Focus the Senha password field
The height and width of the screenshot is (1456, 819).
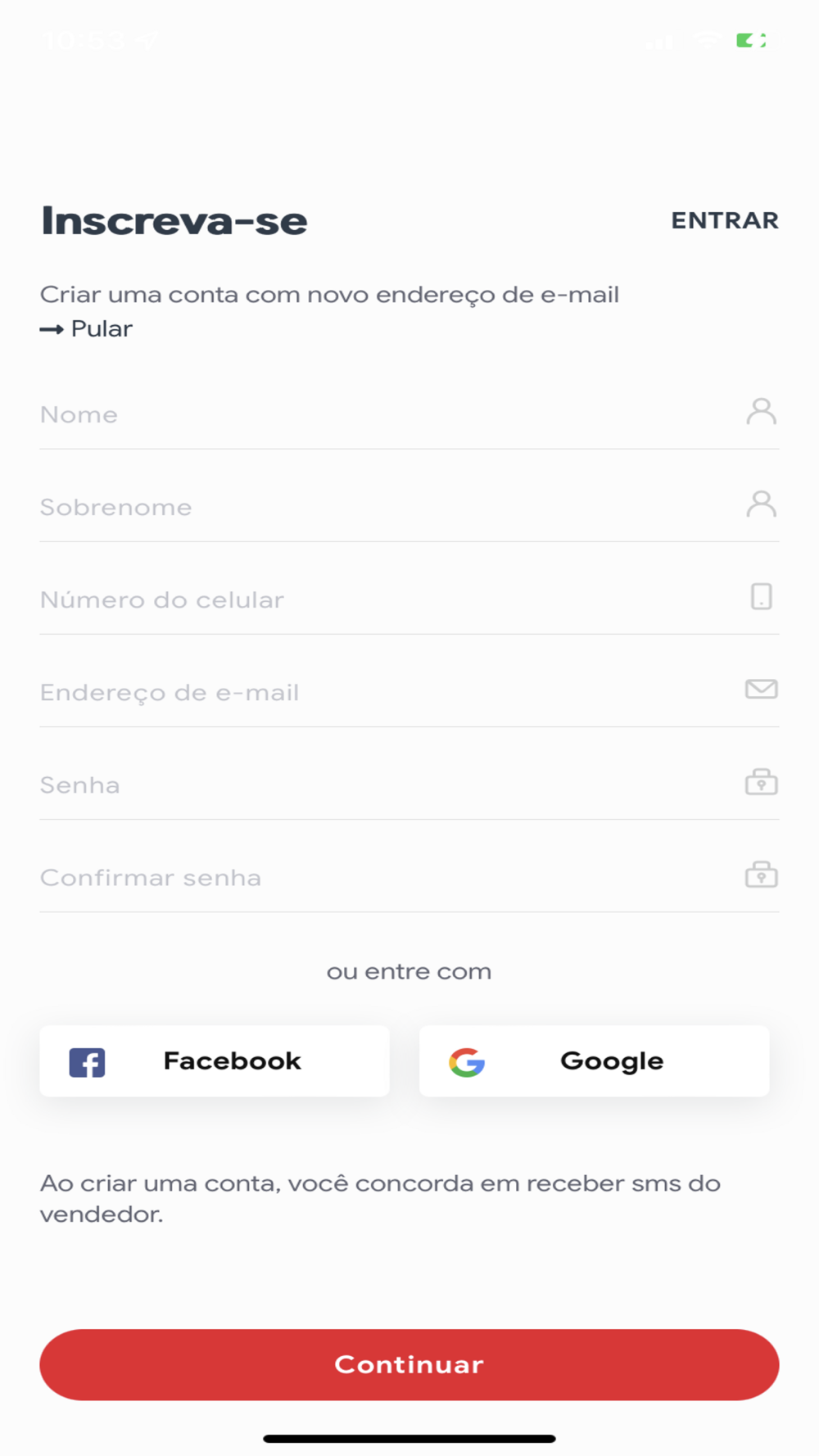click(409, 784)
